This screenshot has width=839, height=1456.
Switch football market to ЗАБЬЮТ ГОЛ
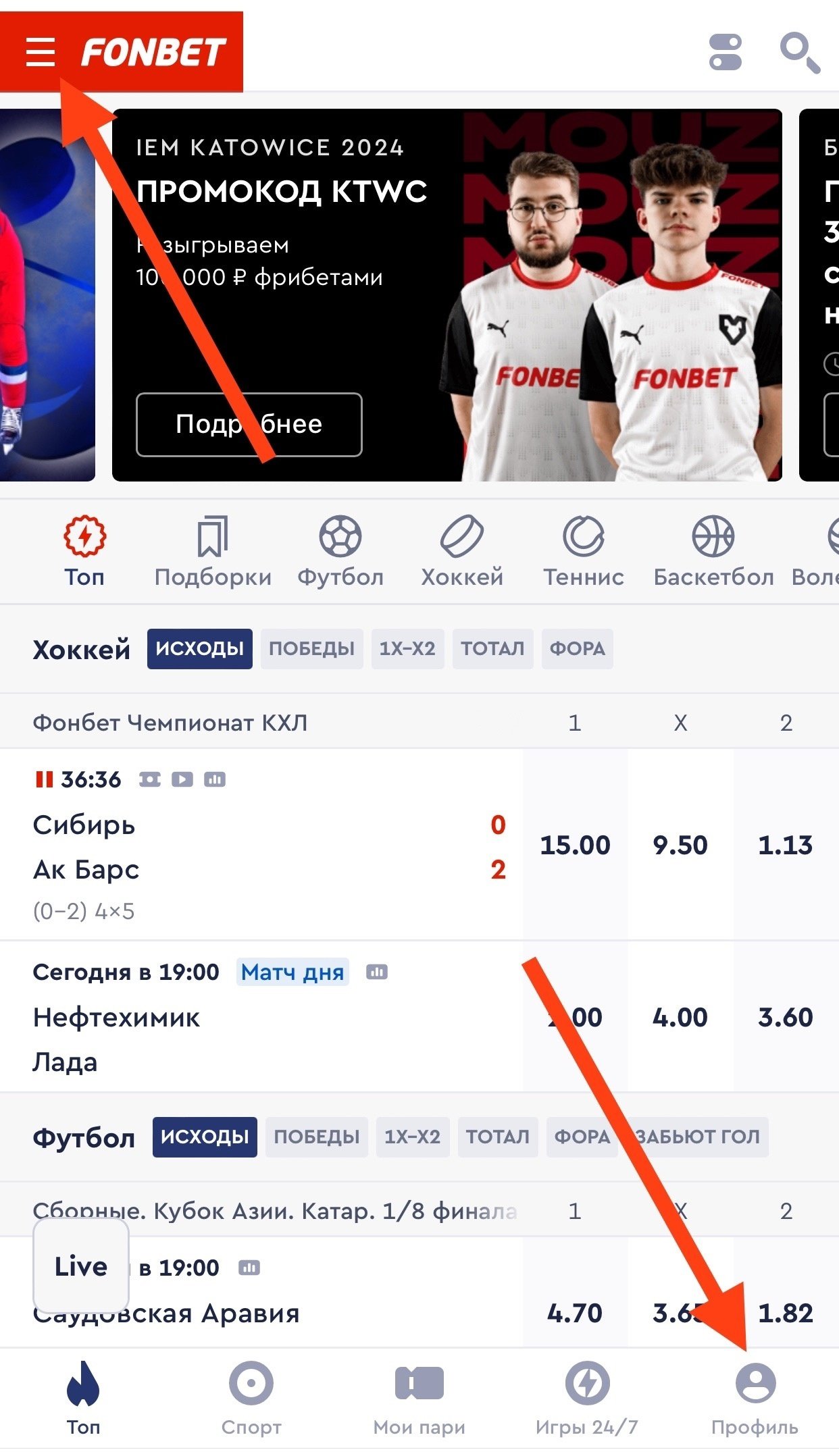tap(699, 1137)
